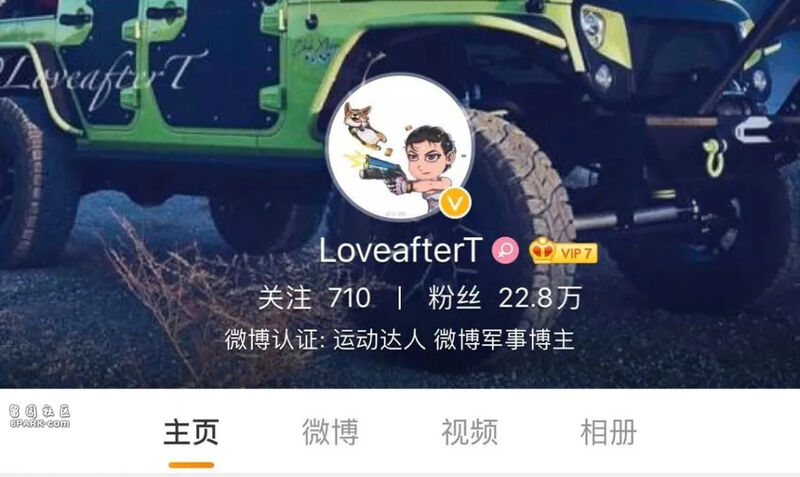
Task: Open LoveafterT's profile avatar
Action: tap(400, 157)
